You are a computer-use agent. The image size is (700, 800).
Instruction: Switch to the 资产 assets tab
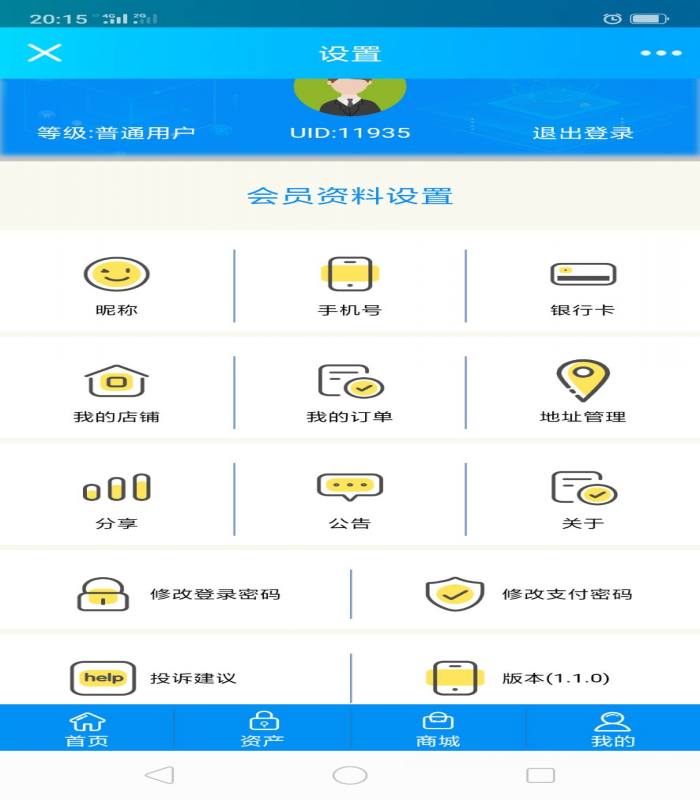(x=262, y=729)
